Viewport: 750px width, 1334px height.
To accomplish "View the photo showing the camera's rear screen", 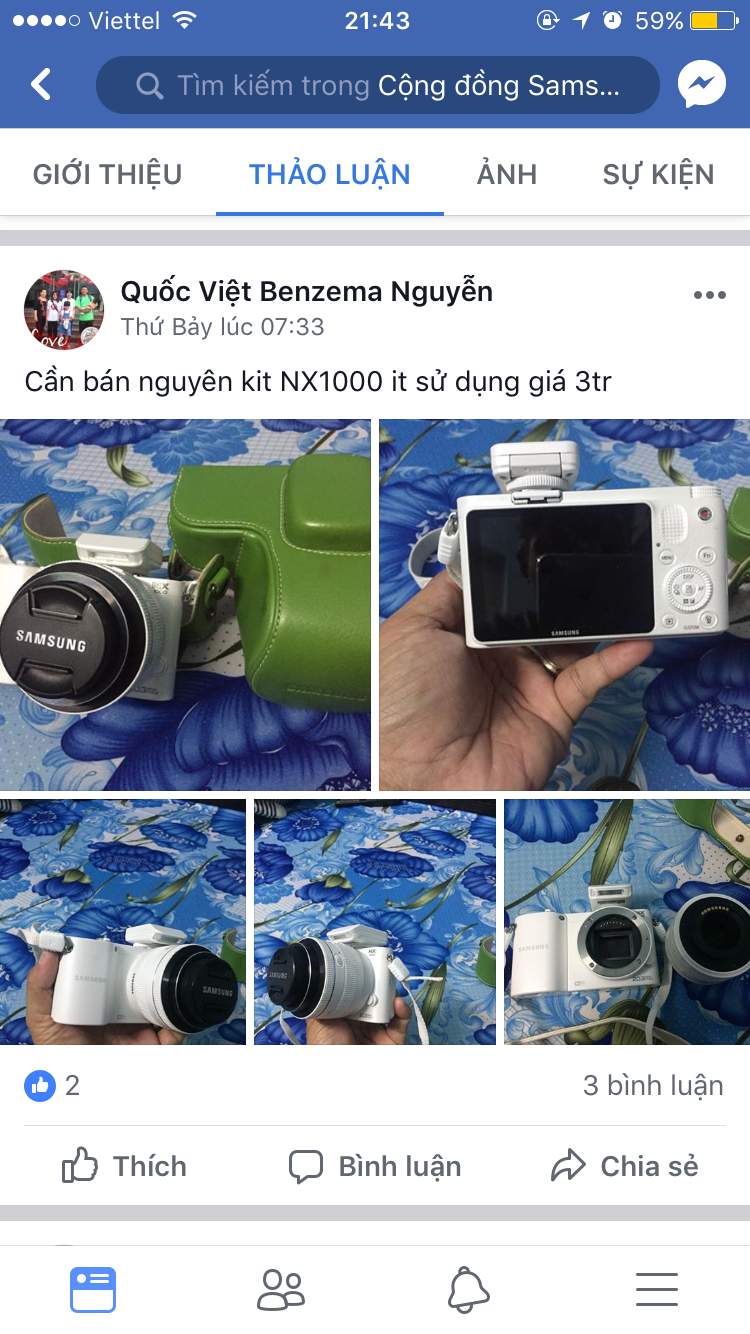I will [564, 604].
